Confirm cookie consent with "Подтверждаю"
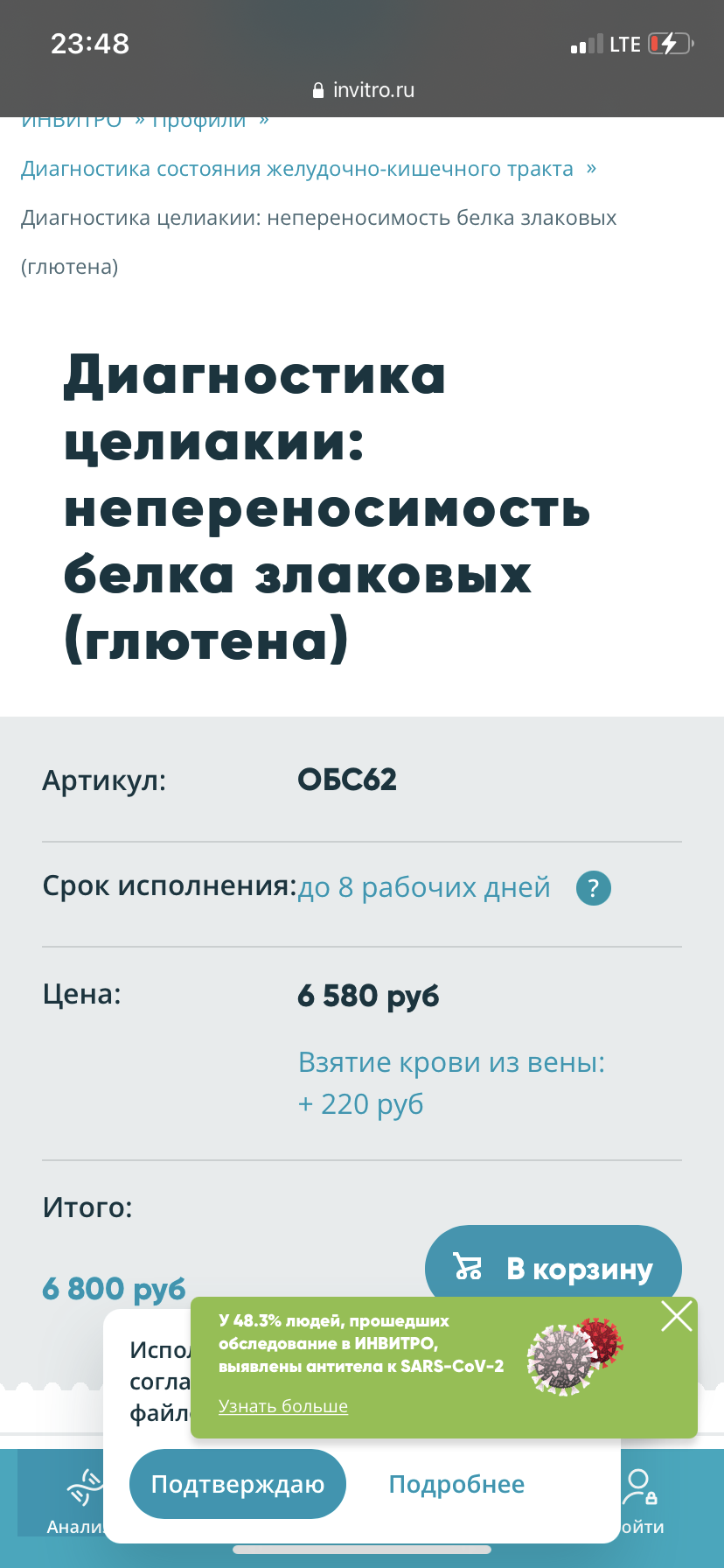The width and height of the screenshot is (724, 1568). [x=238, y=1484]
